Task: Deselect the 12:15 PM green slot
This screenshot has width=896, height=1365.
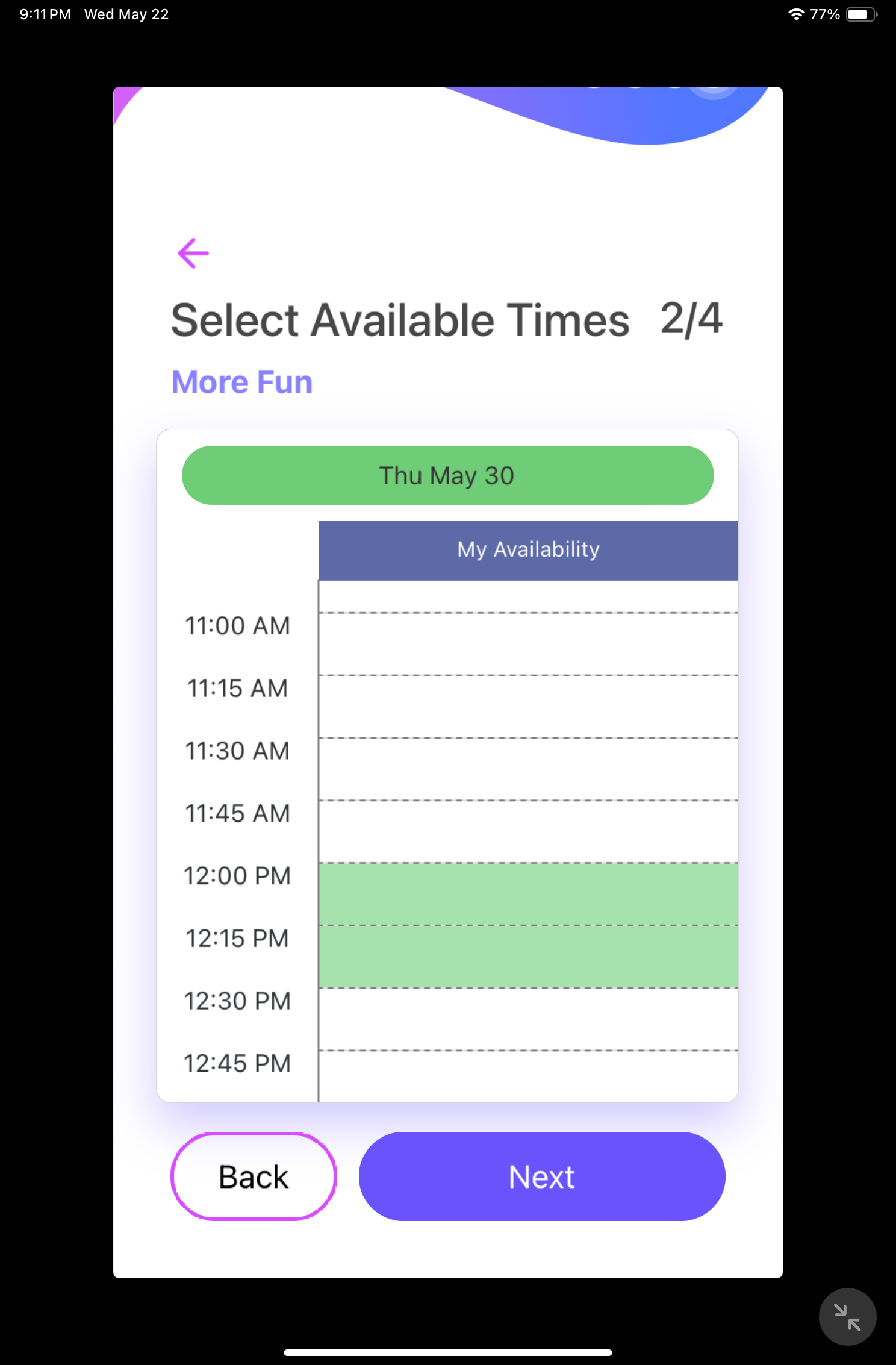Action: (528, 957)
